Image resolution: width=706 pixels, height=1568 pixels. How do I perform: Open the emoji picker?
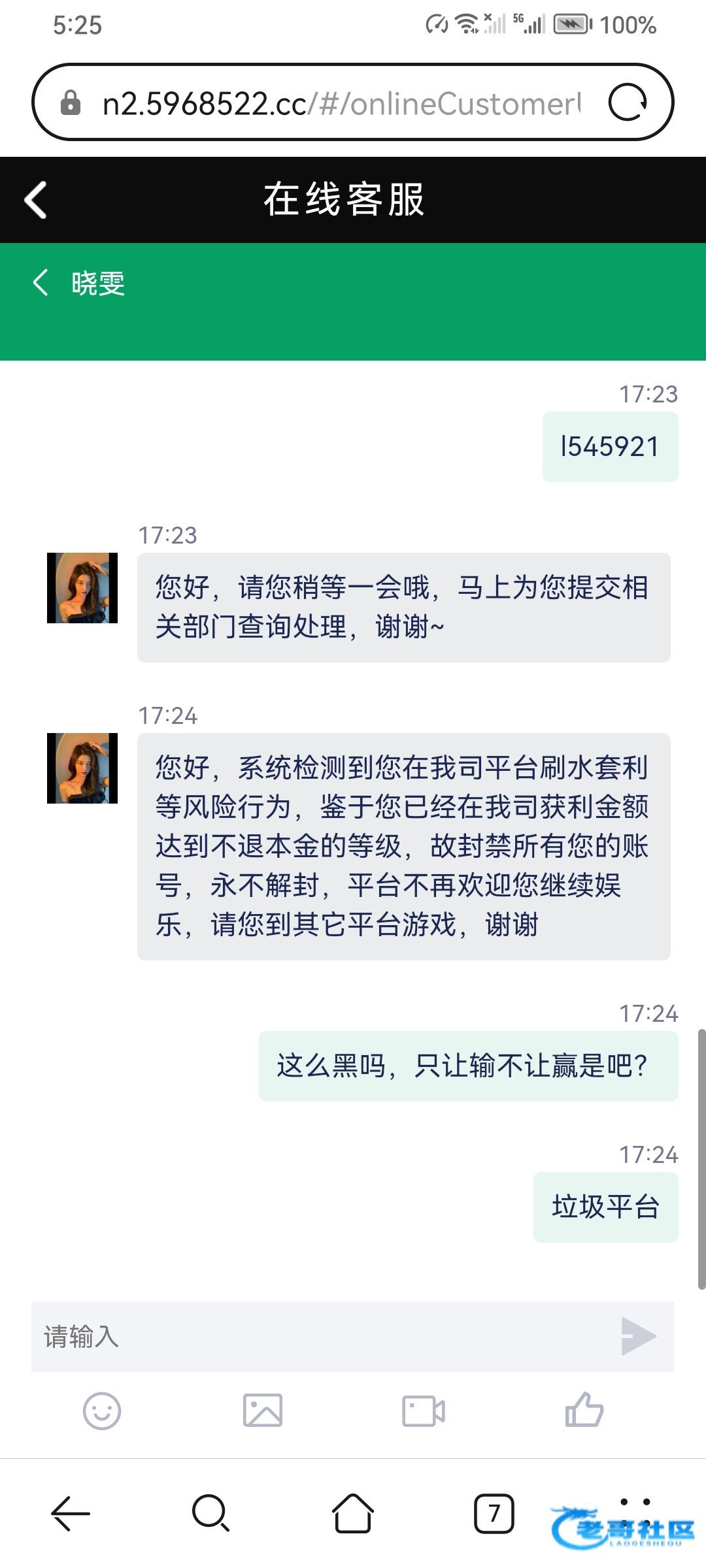coord(102,1411)
